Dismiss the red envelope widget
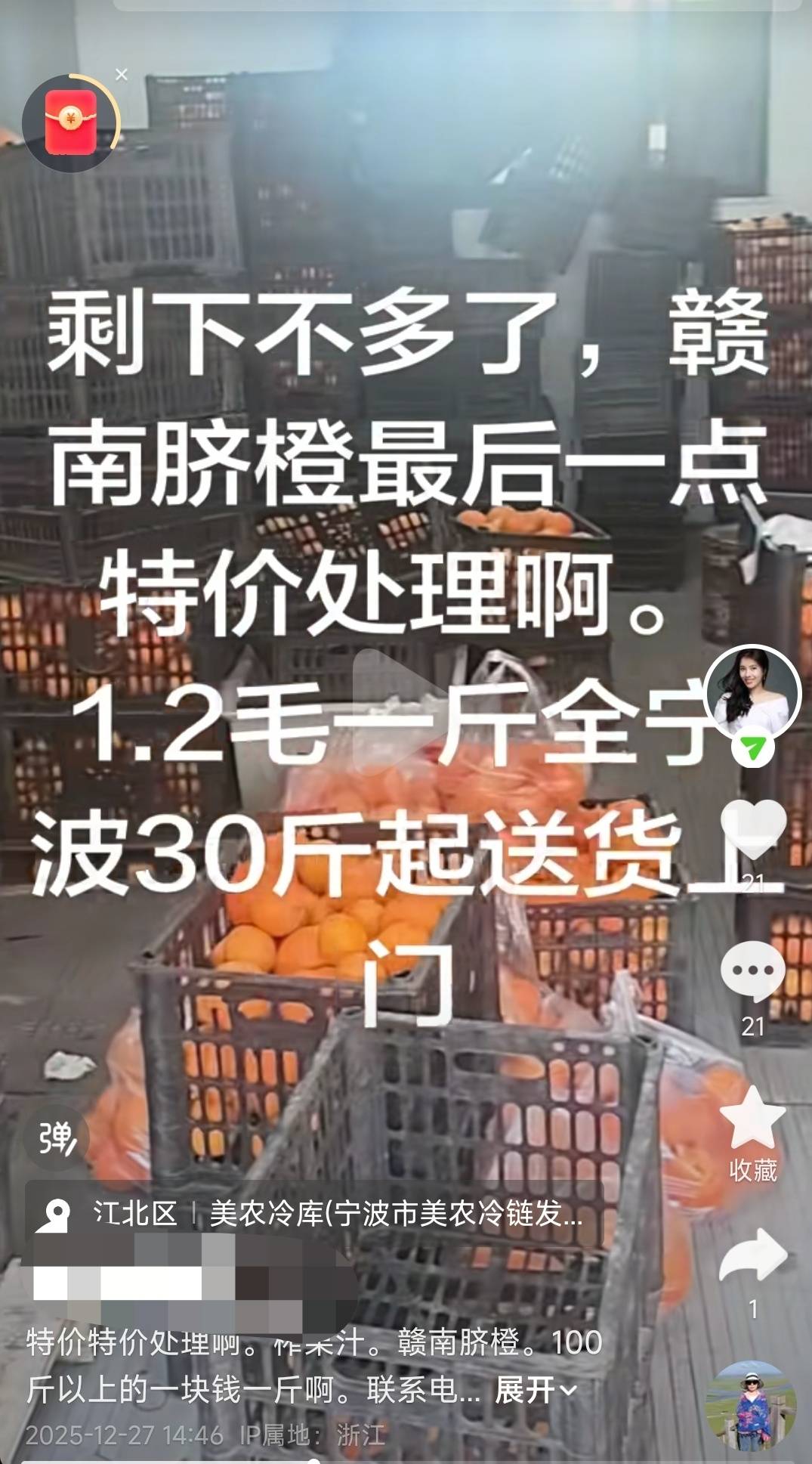Screen dimensions: 812x1464 tap(122, 75)
